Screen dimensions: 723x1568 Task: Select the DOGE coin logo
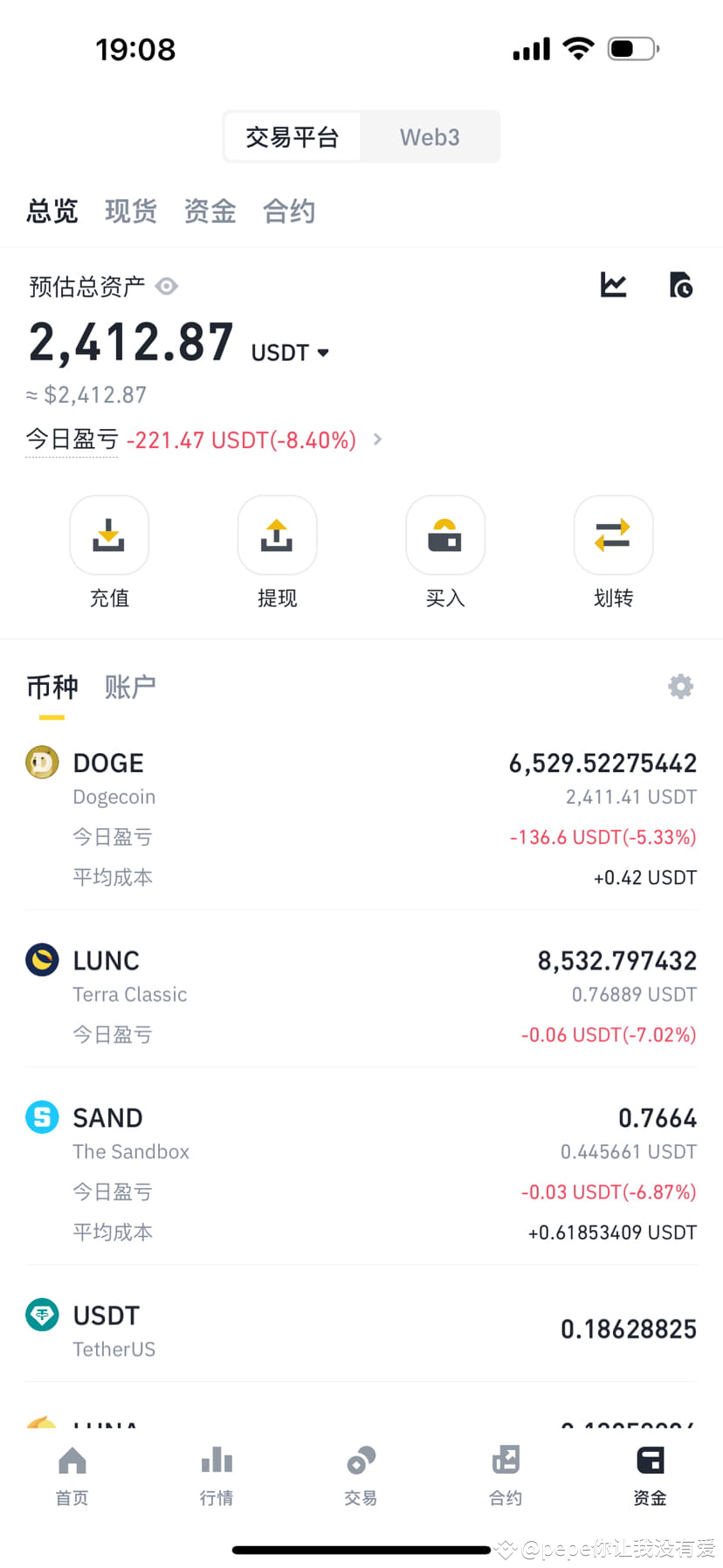[x=41, y=762]
